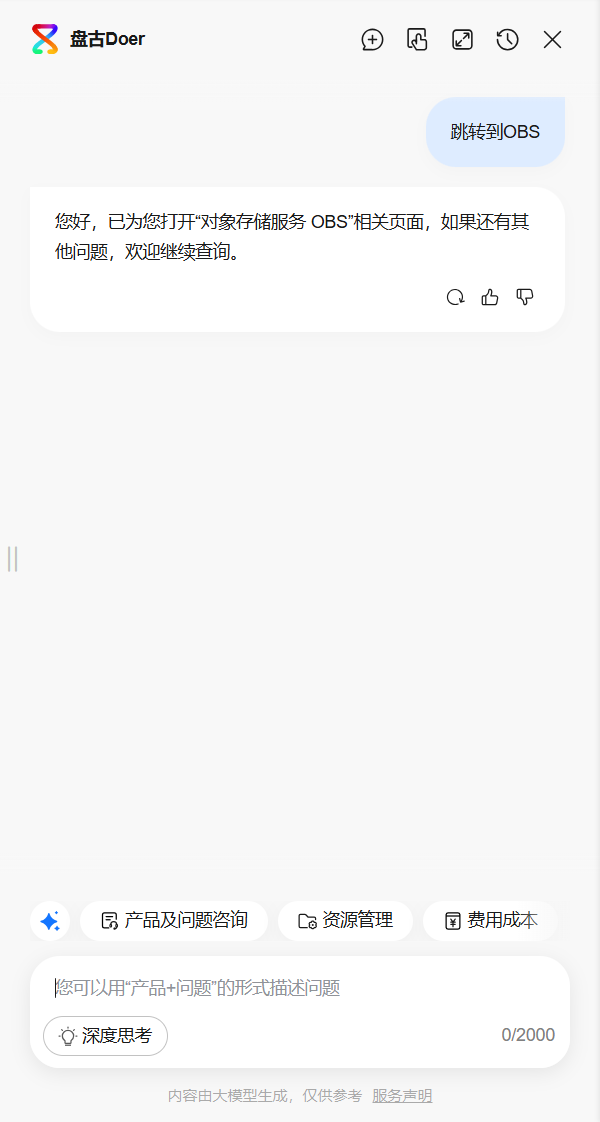The image size is (600, 1122).
Task: Tap the blue sparkle icon
Action: 50,921
